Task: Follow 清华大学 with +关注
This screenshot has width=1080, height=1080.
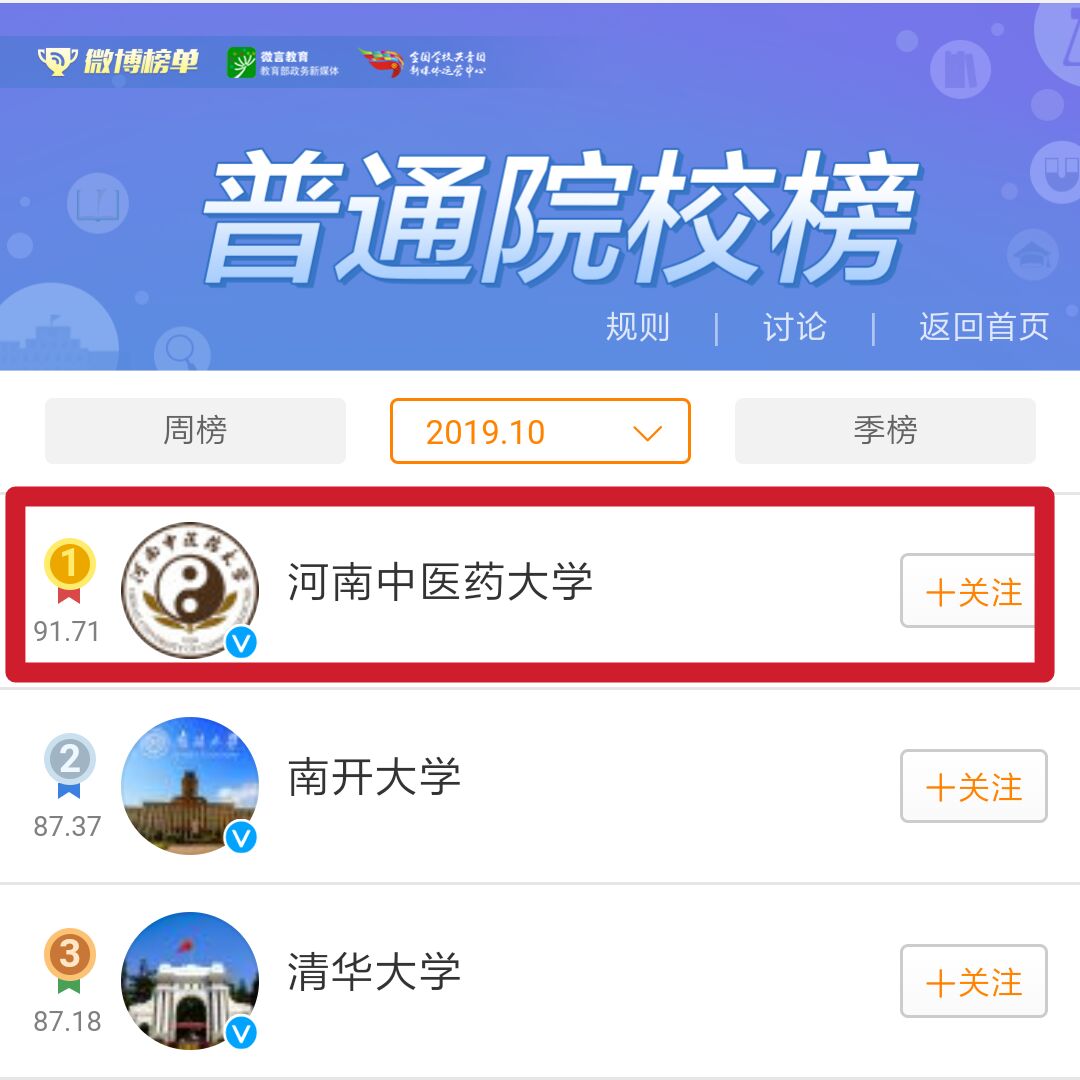Action: [x=973, y=981]
